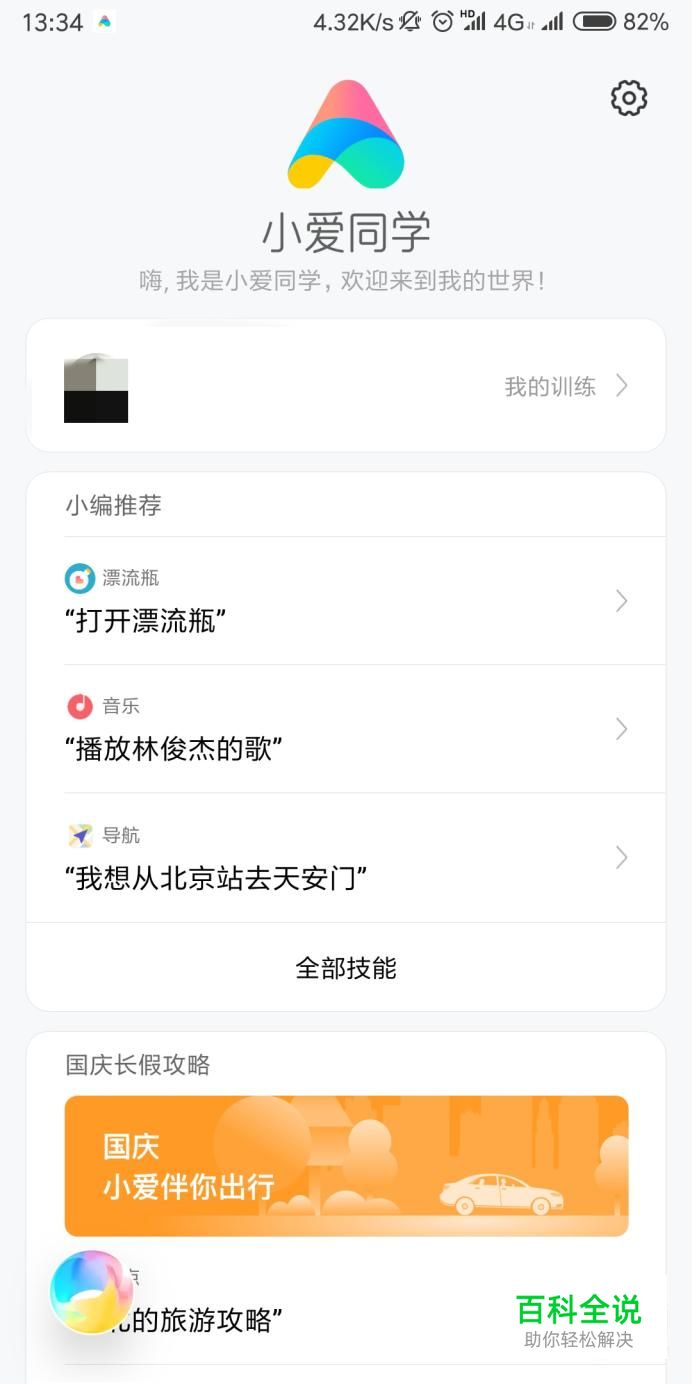
Task: Select the 打开漂流瓶 skill
Action: [346, 602]
